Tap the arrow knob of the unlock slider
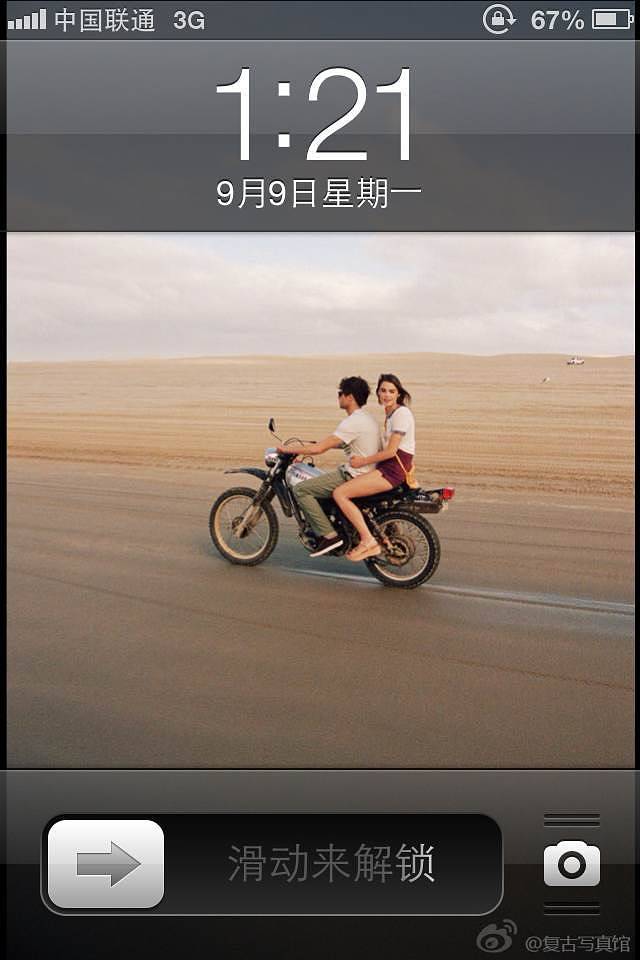The width and height of the screenshot is (640, 960). [106, 864]
